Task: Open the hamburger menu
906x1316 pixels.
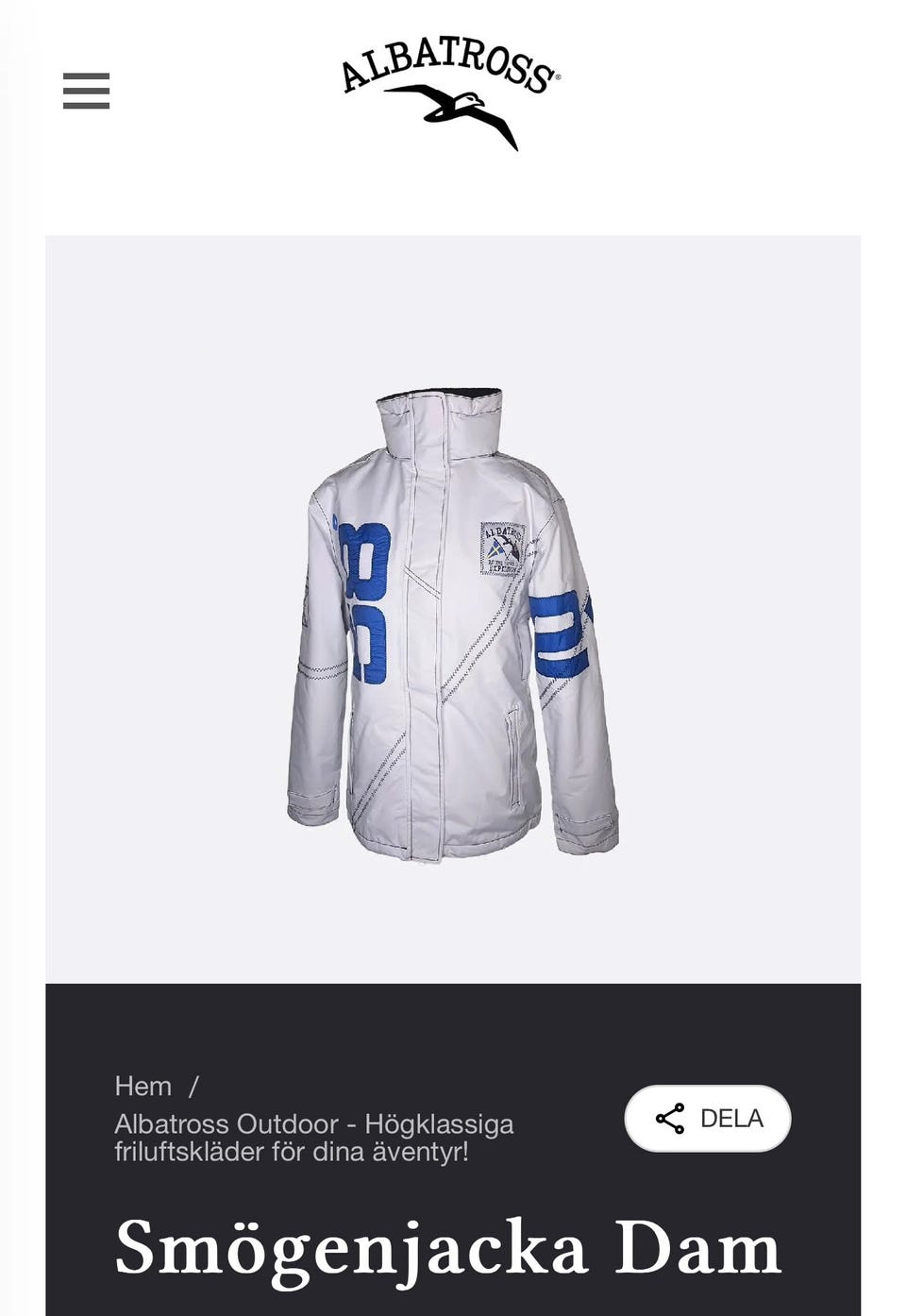Action: pos(87,91)
